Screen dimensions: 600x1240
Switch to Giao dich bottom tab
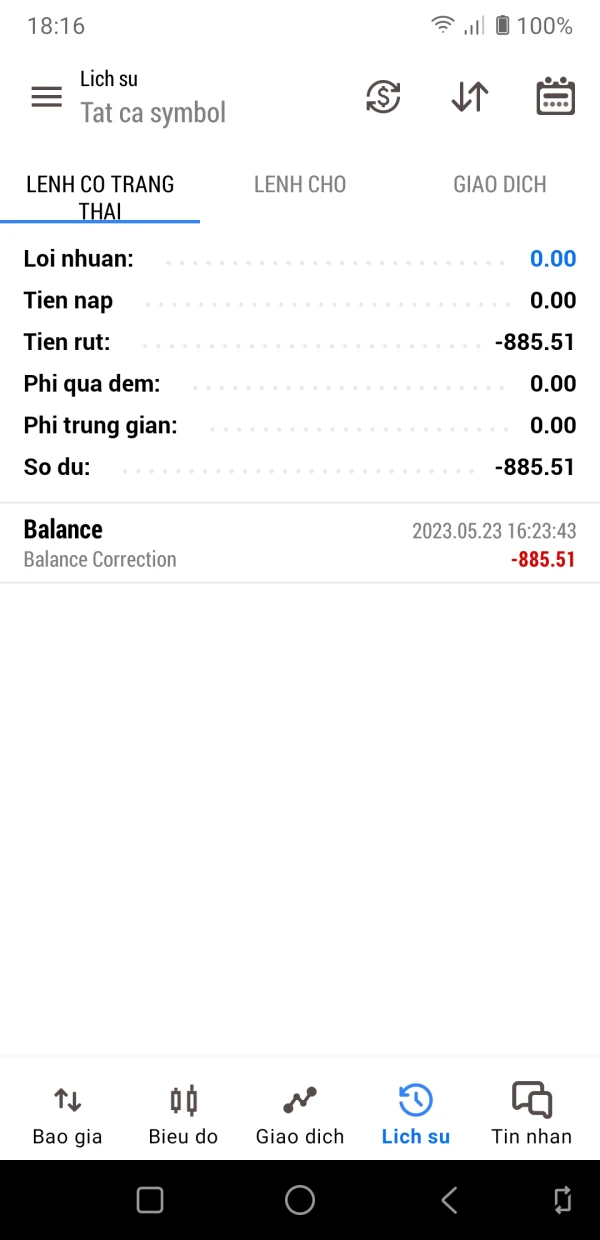[x=300, y=1114]
